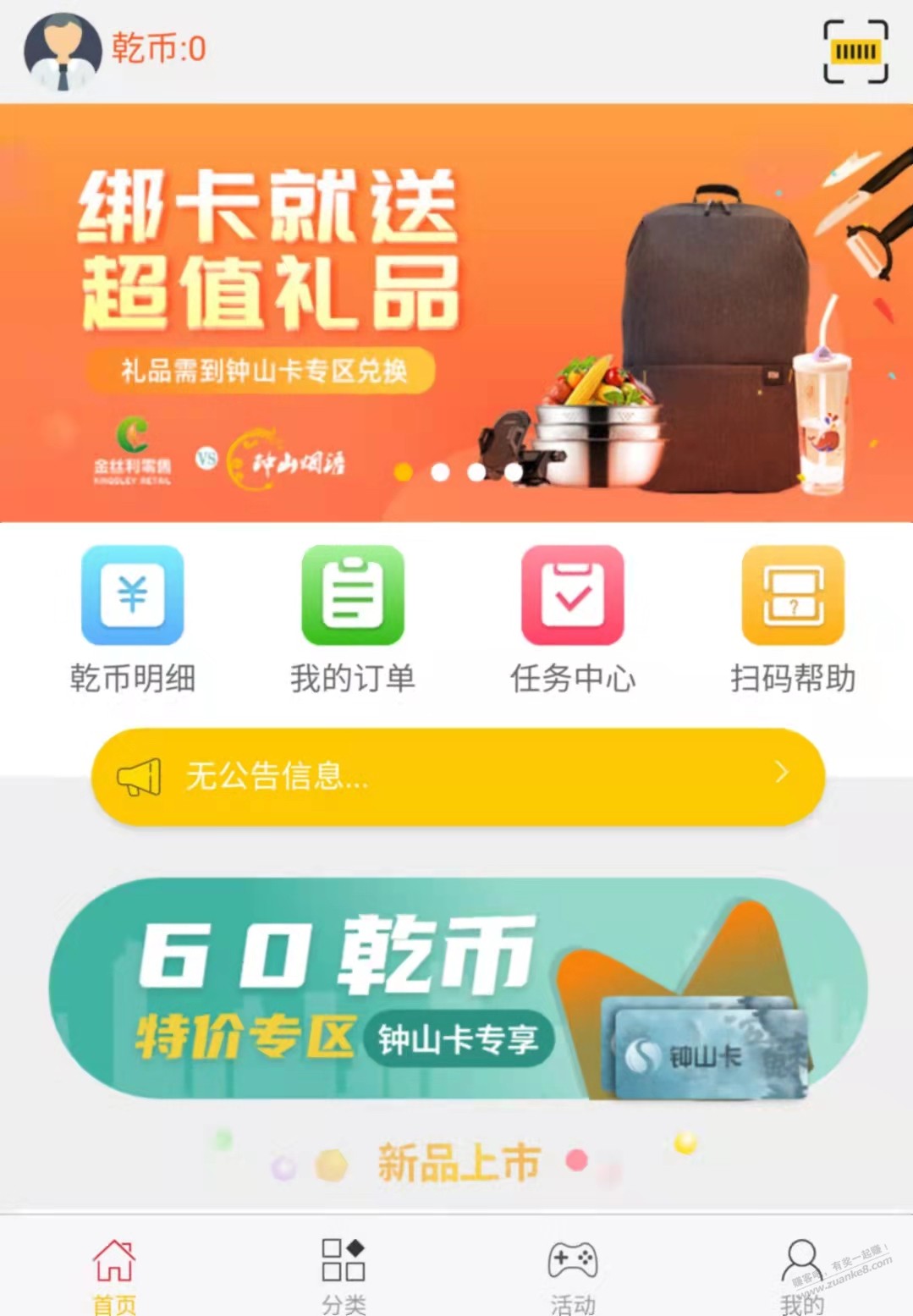
Task: Switch to the 分类 tab
Action: tap(344, 1275)
